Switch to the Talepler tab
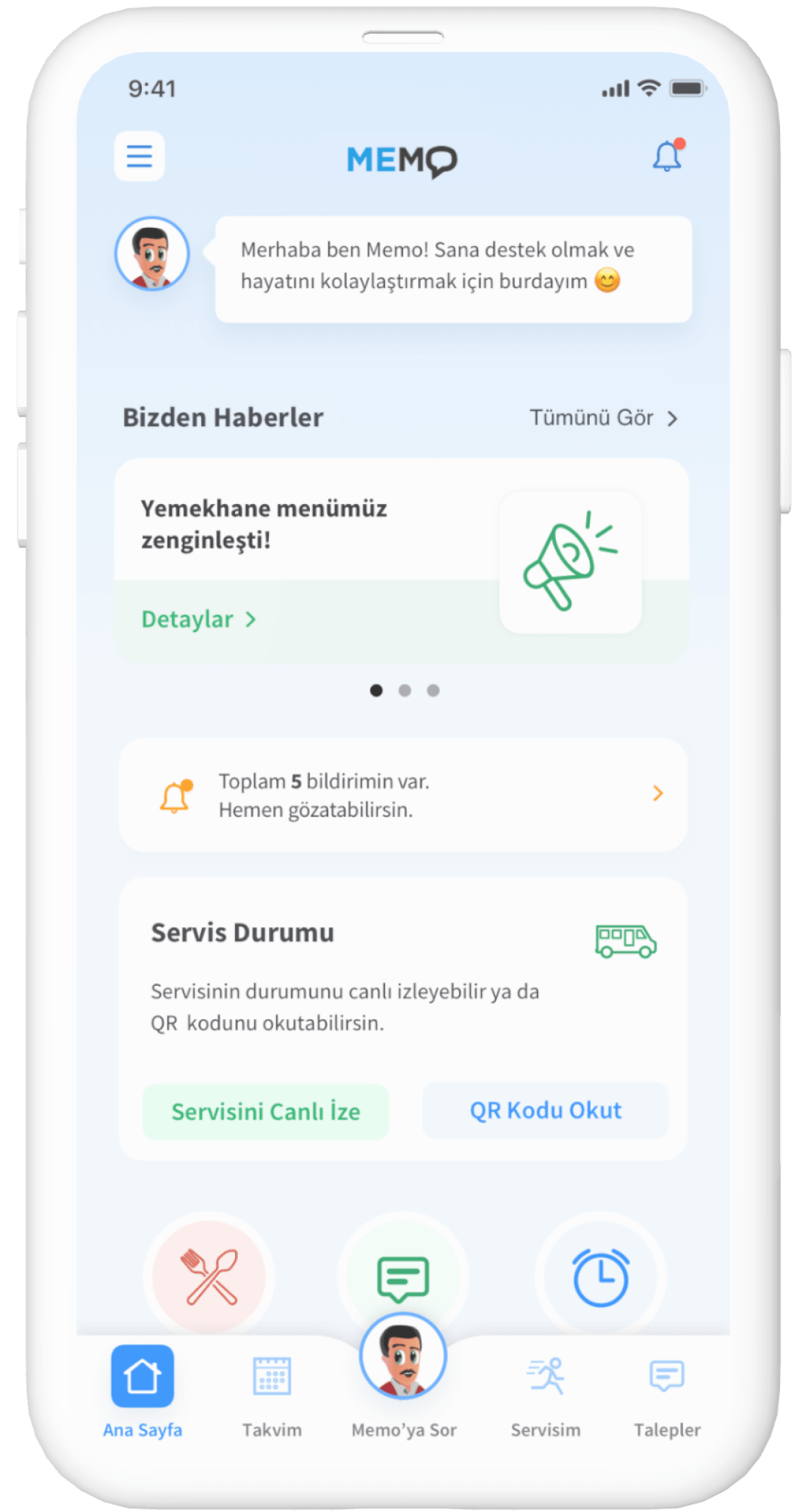This screenshot has width=794, height=1512. point(667,1390)
